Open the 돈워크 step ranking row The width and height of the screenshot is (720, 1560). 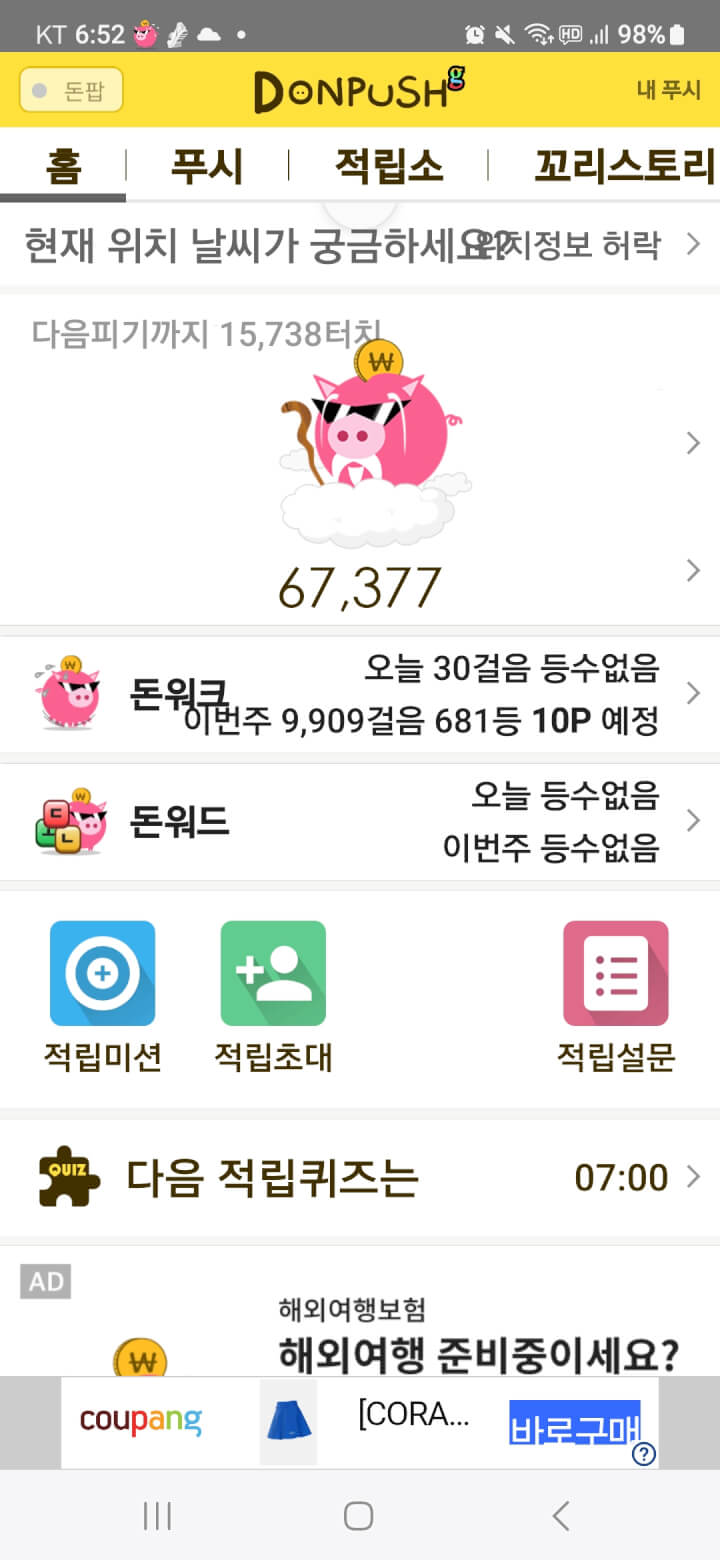click(x=360, y=694)
